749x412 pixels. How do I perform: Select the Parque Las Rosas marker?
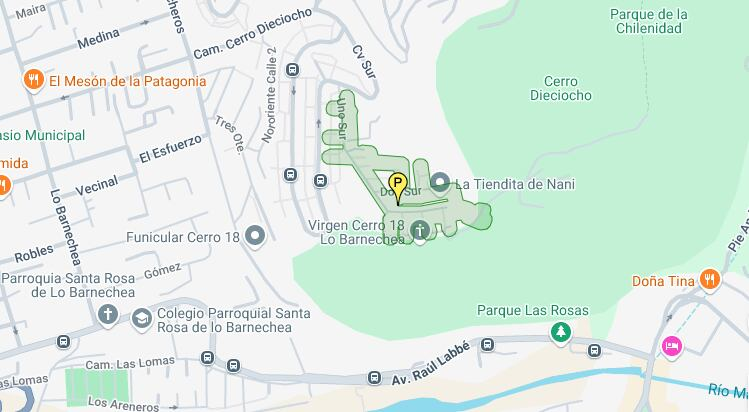561,331
